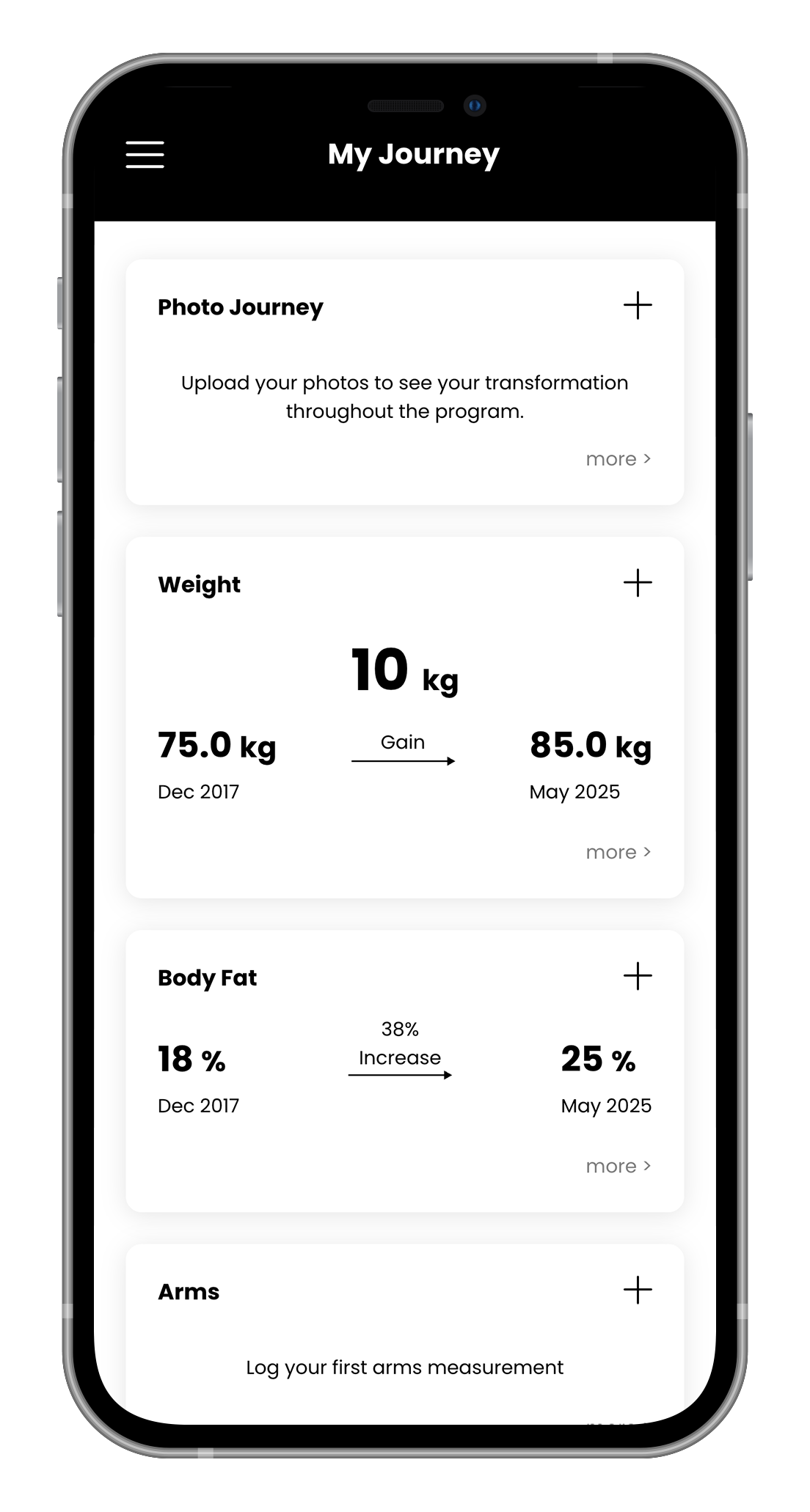
Task: Add a new body fat entry
Action: pos(637,976)
